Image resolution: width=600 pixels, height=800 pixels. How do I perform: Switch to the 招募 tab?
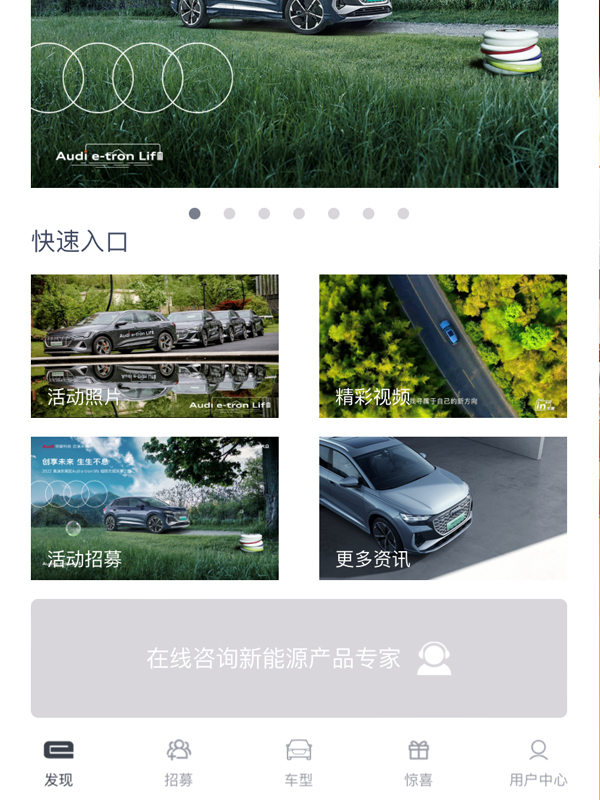tap(179, 762)
